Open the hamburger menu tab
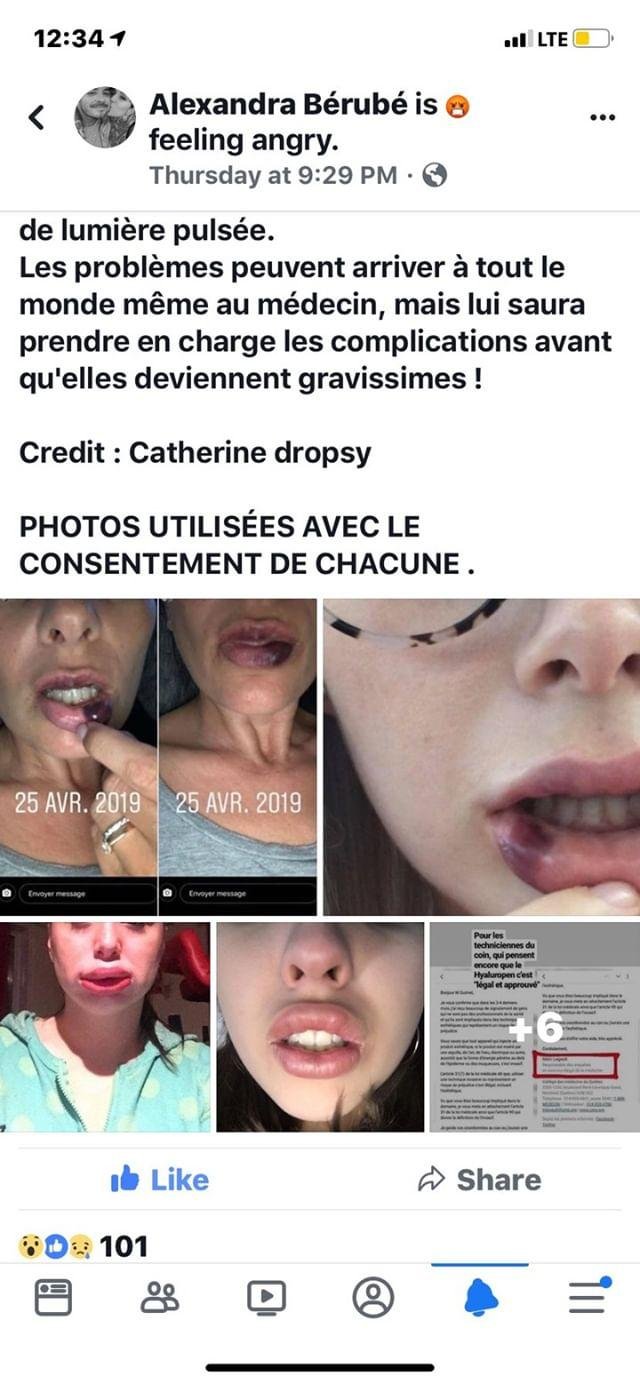Screen dimensions: 640x1384 coord(587,1298)
